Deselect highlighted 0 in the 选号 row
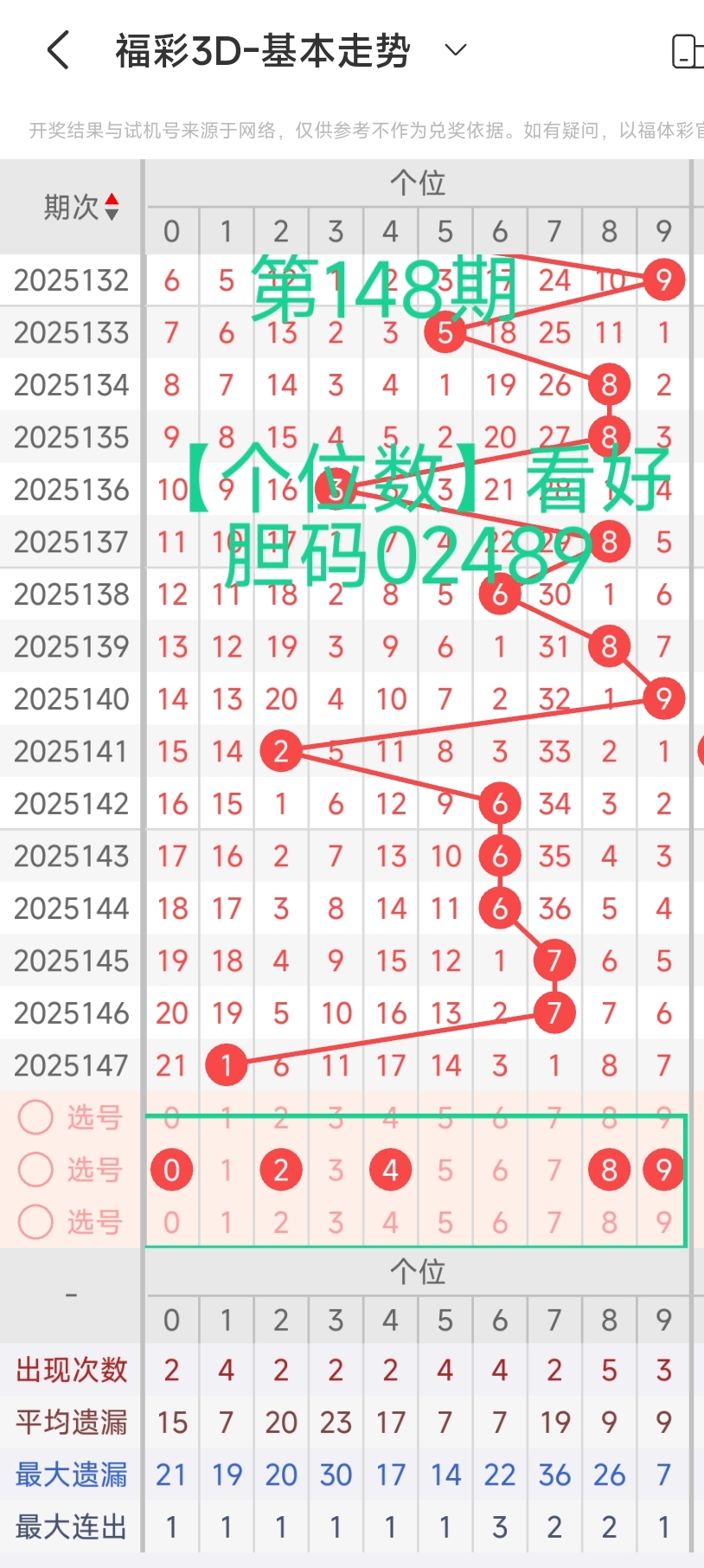 (x=171, y=1170)
